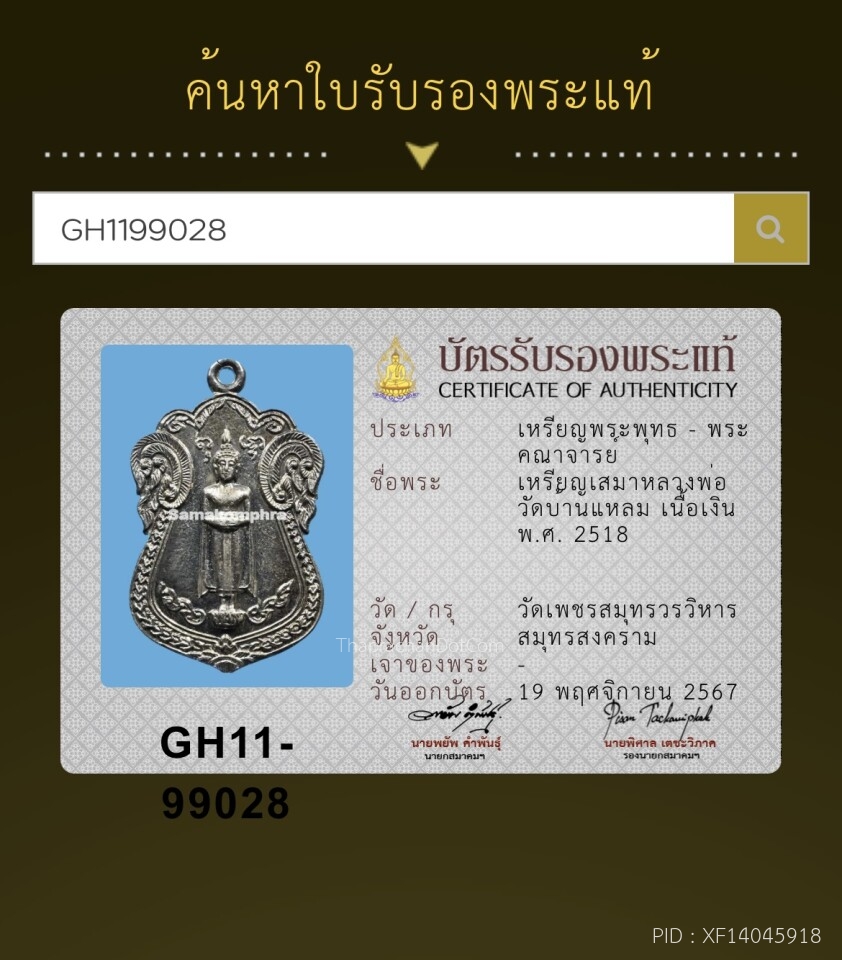Tap the certificate number search field
This screenshot has height=960, width=842.
383,229
